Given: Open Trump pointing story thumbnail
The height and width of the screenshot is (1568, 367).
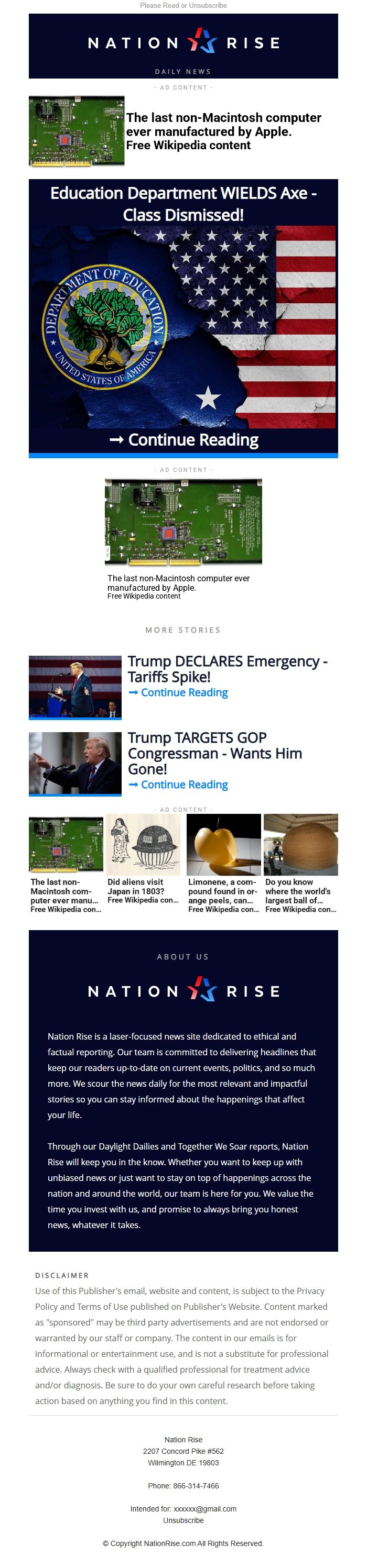Looking at the screenshot, I should point(75,763).
